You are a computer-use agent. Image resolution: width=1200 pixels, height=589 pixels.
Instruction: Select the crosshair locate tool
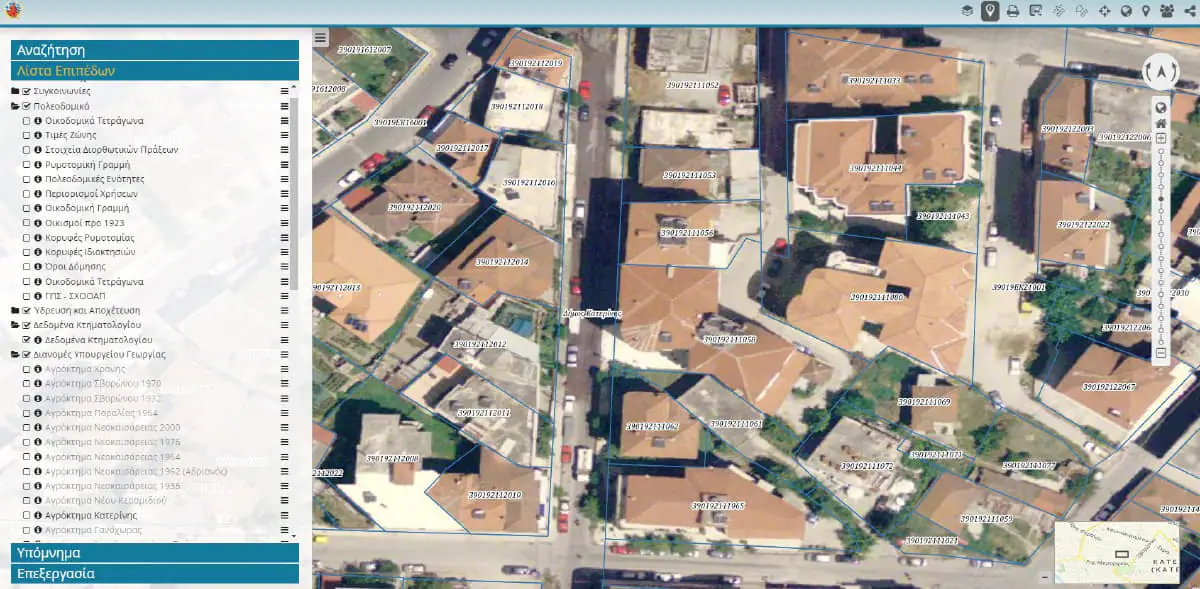(x=1104, y=11)
